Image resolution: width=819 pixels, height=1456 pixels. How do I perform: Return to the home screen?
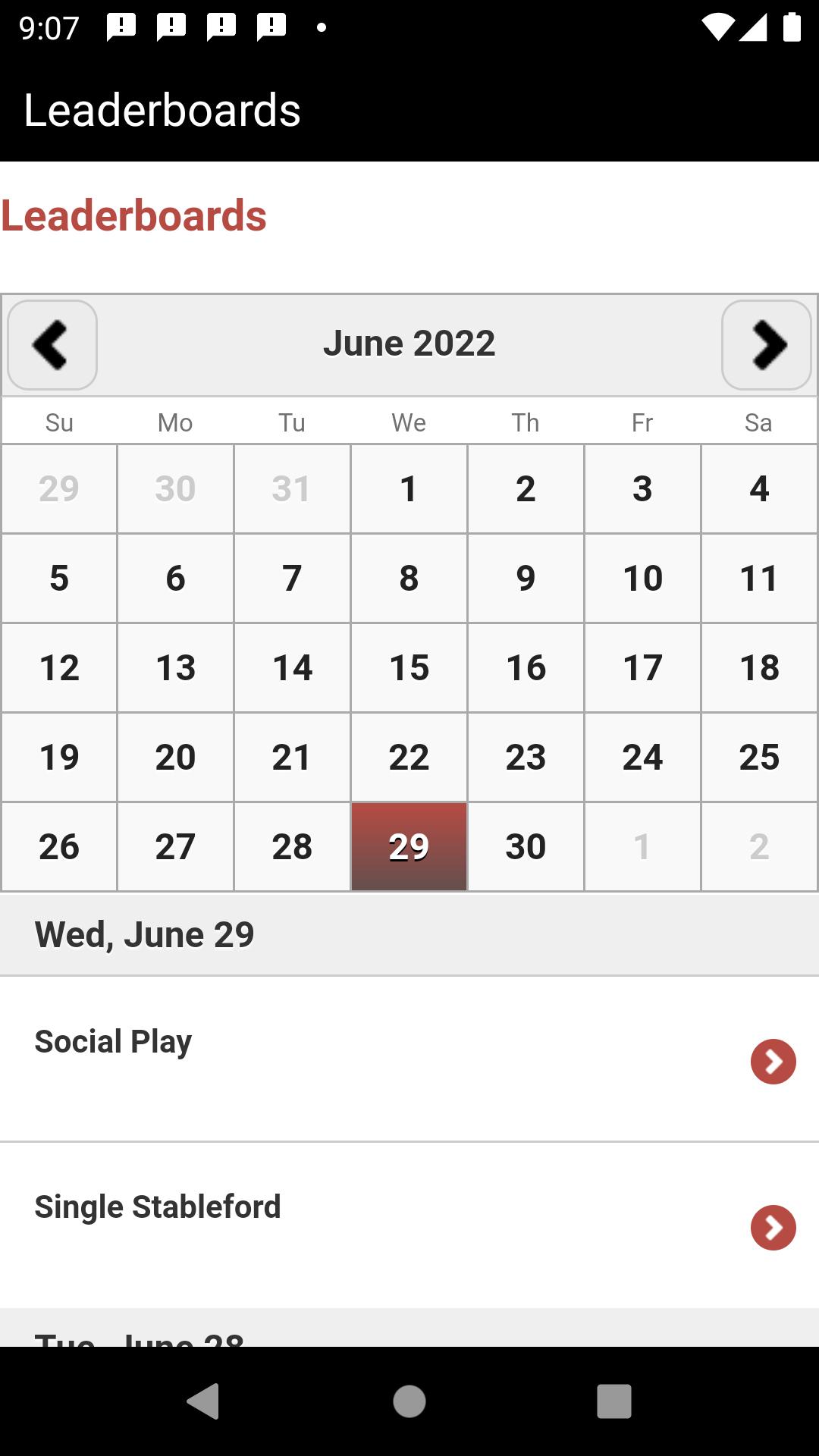click(409, 1401)
